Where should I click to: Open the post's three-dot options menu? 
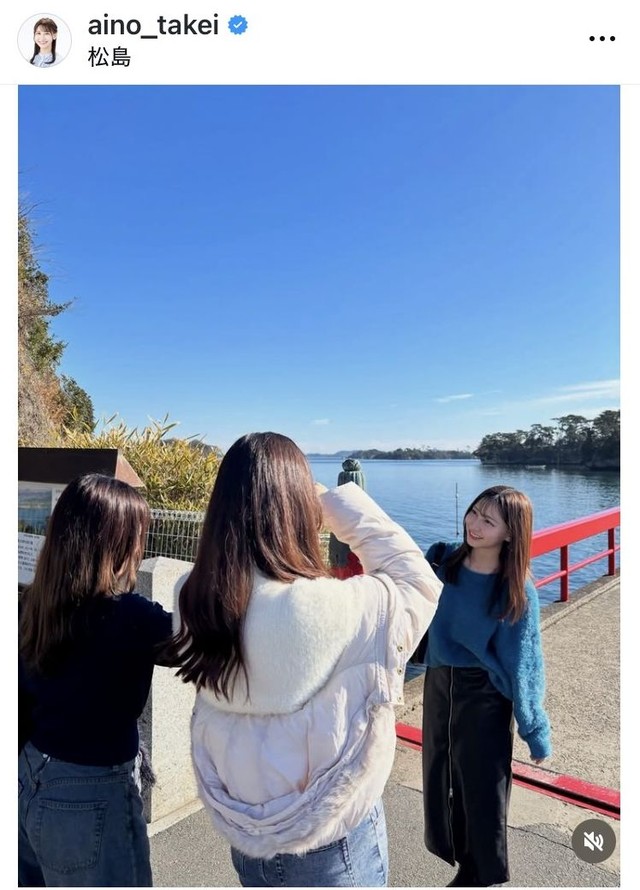point(602,38)
